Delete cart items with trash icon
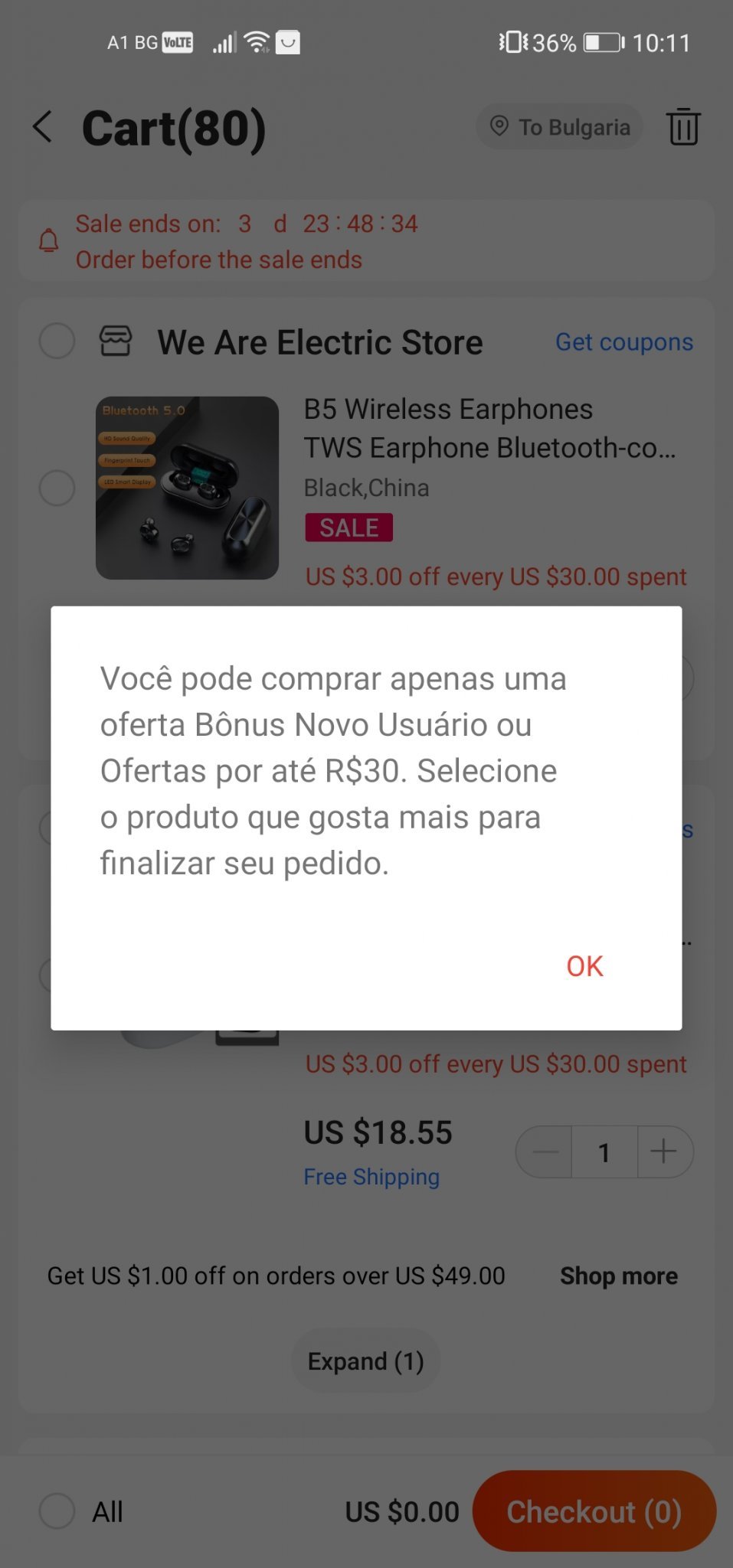733x1568 pixels. click(682, 127)
